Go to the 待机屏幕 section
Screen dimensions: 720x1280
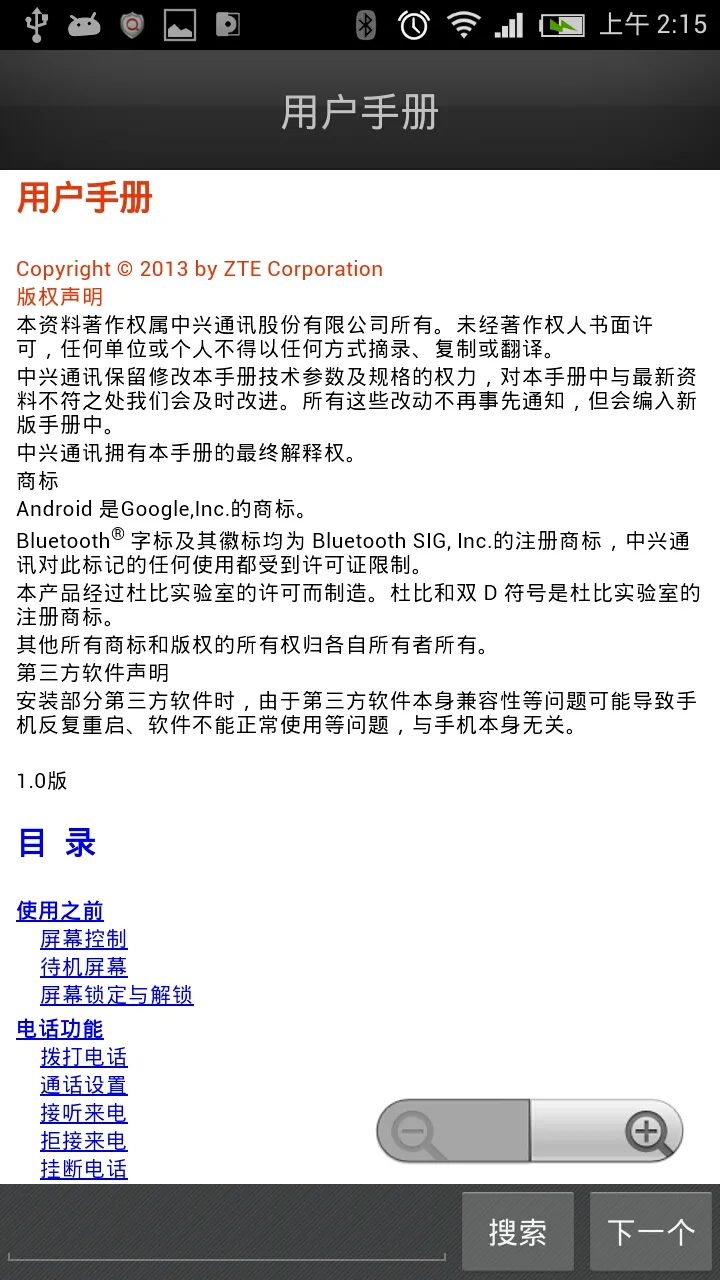click(x=84, y=967)
